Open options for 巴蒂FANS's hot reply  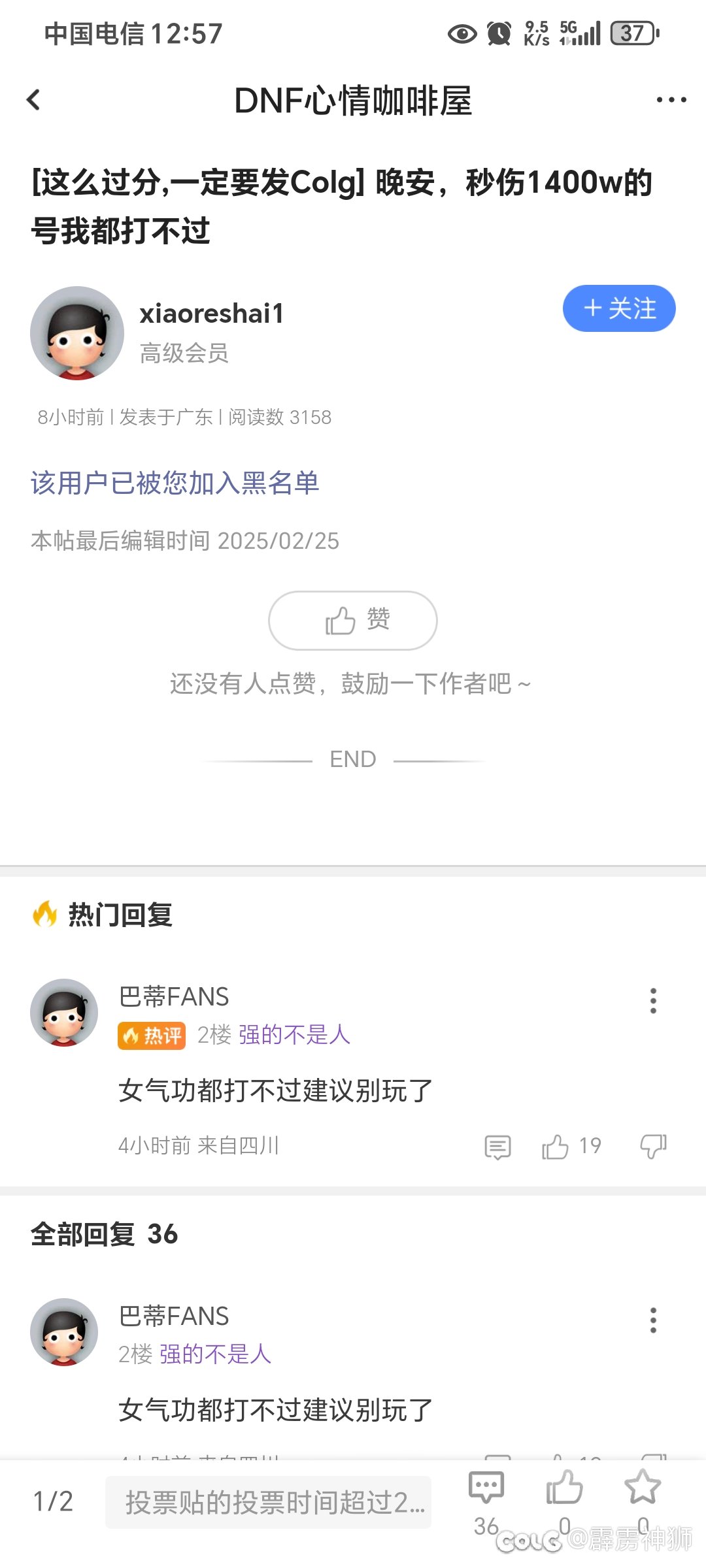(x=652, y=1000)
